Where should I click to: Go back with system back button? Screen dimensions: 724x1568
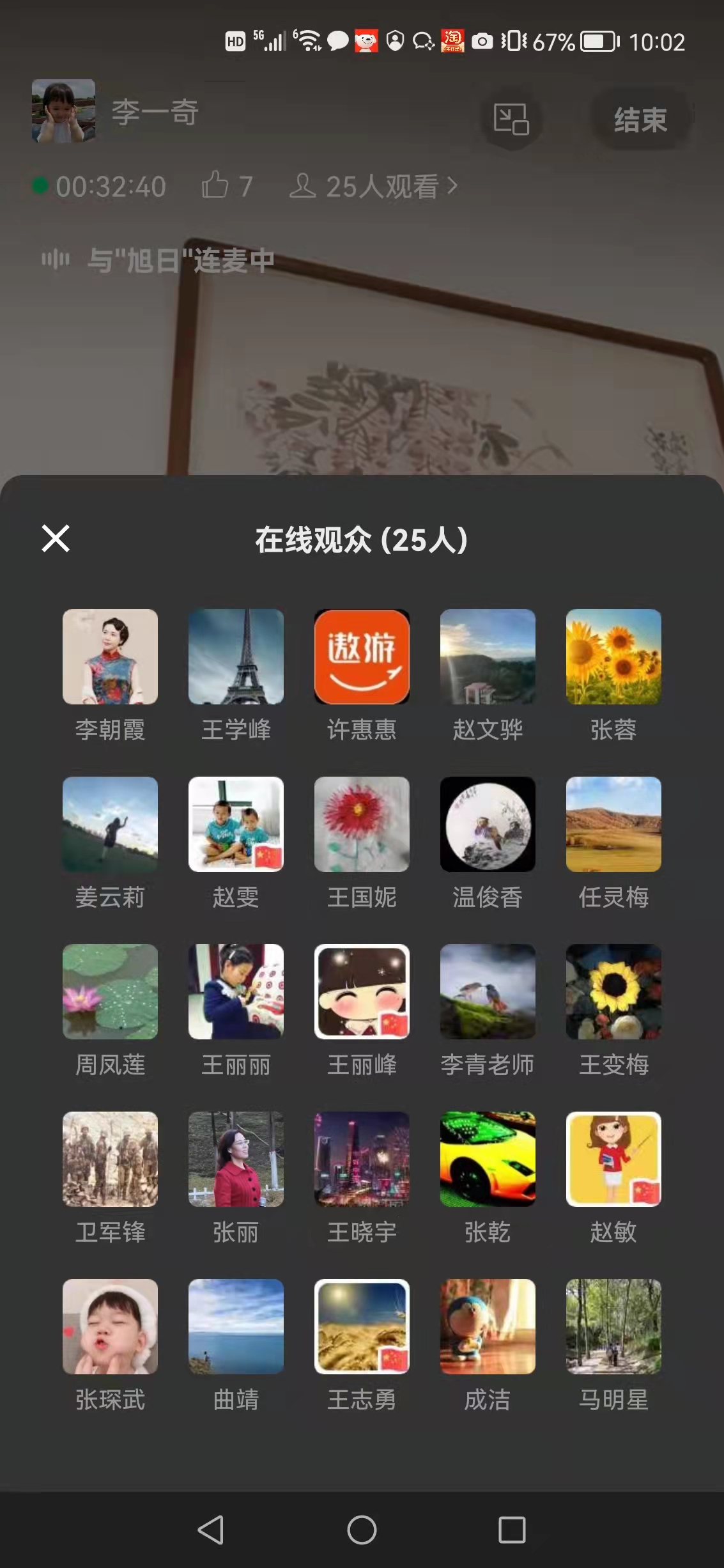211,1530
